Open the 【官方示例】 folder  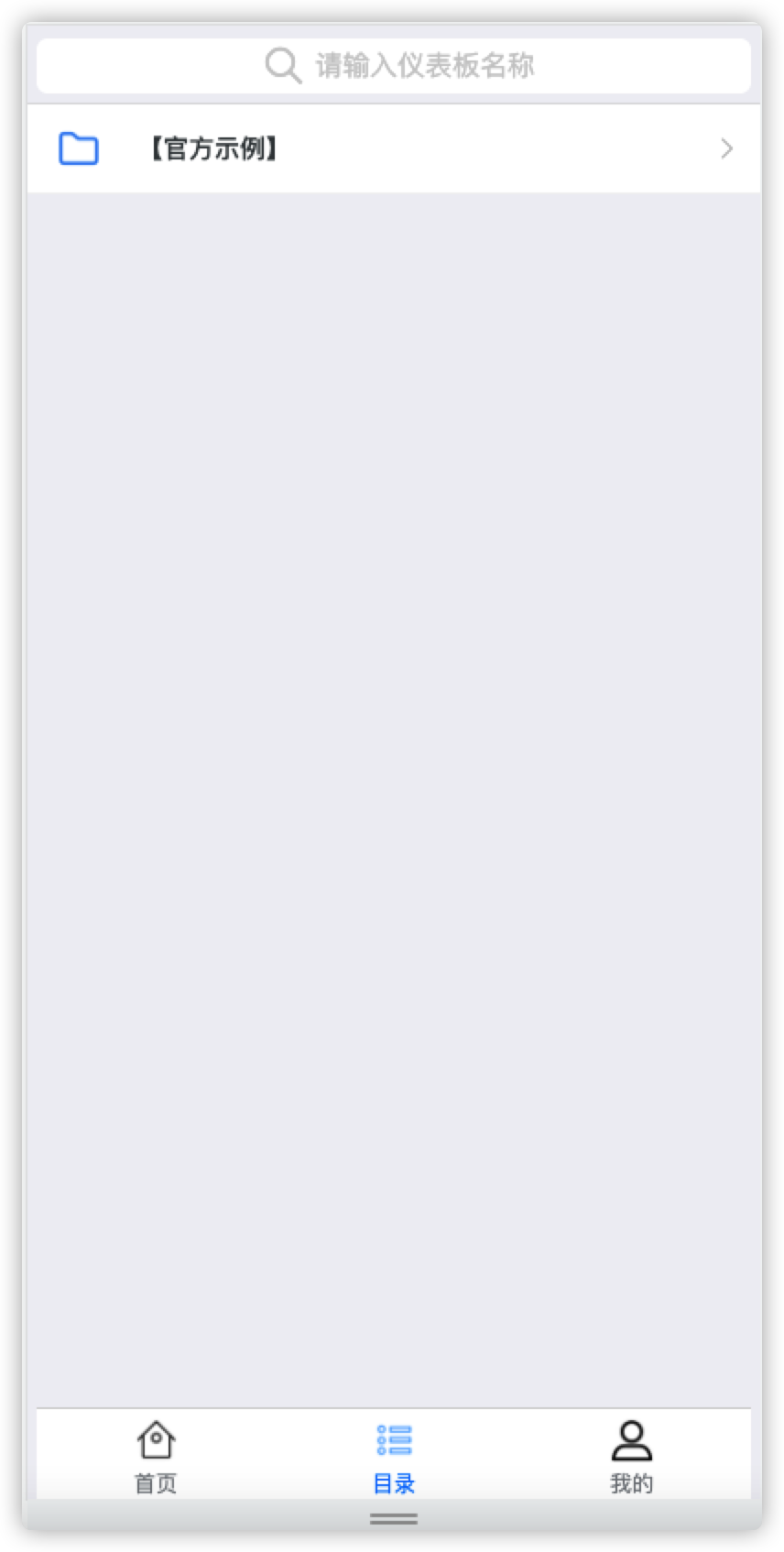click(x=394, y=148)
